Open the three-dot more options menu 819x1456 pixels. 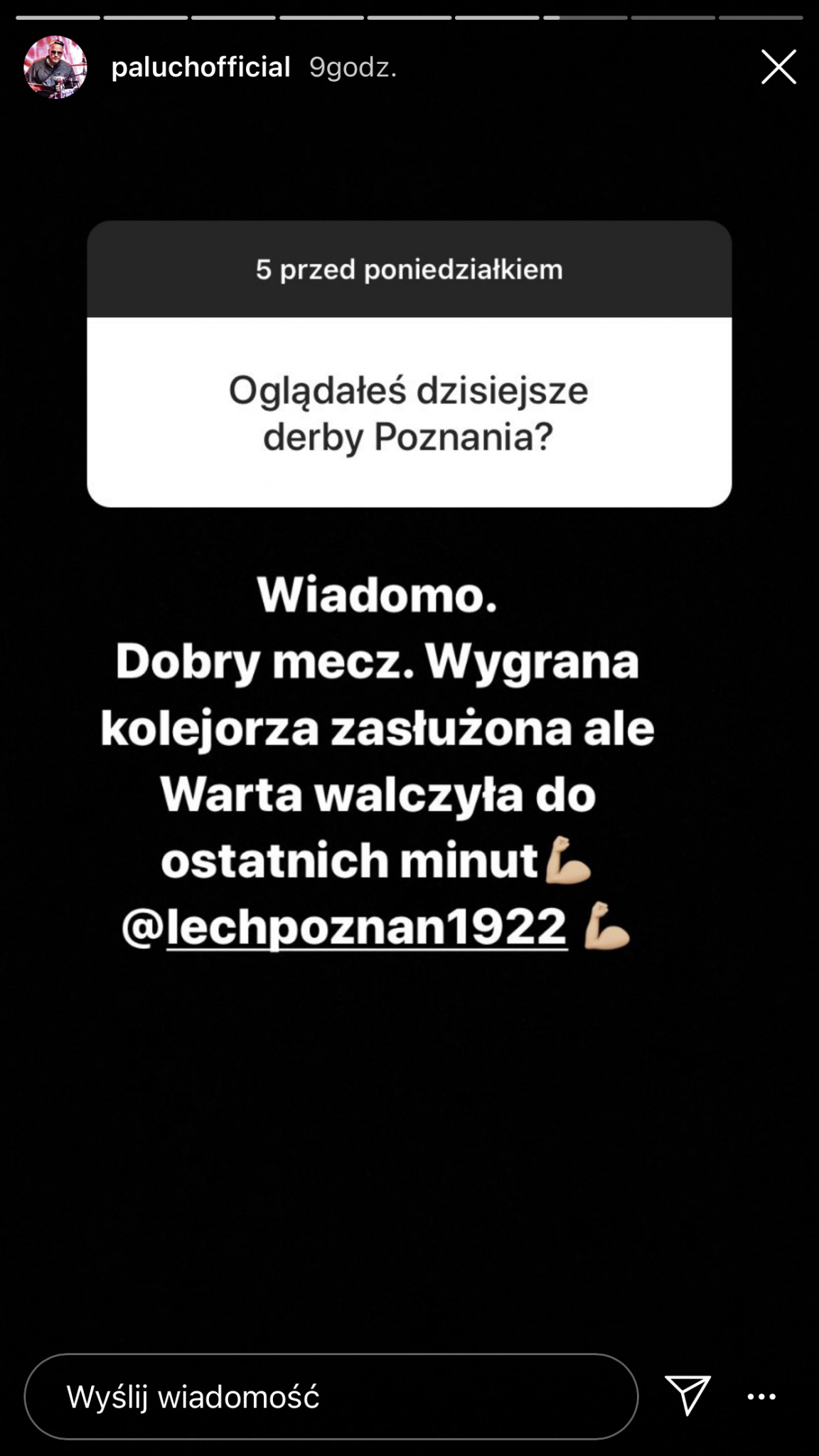coord(761,1397)
